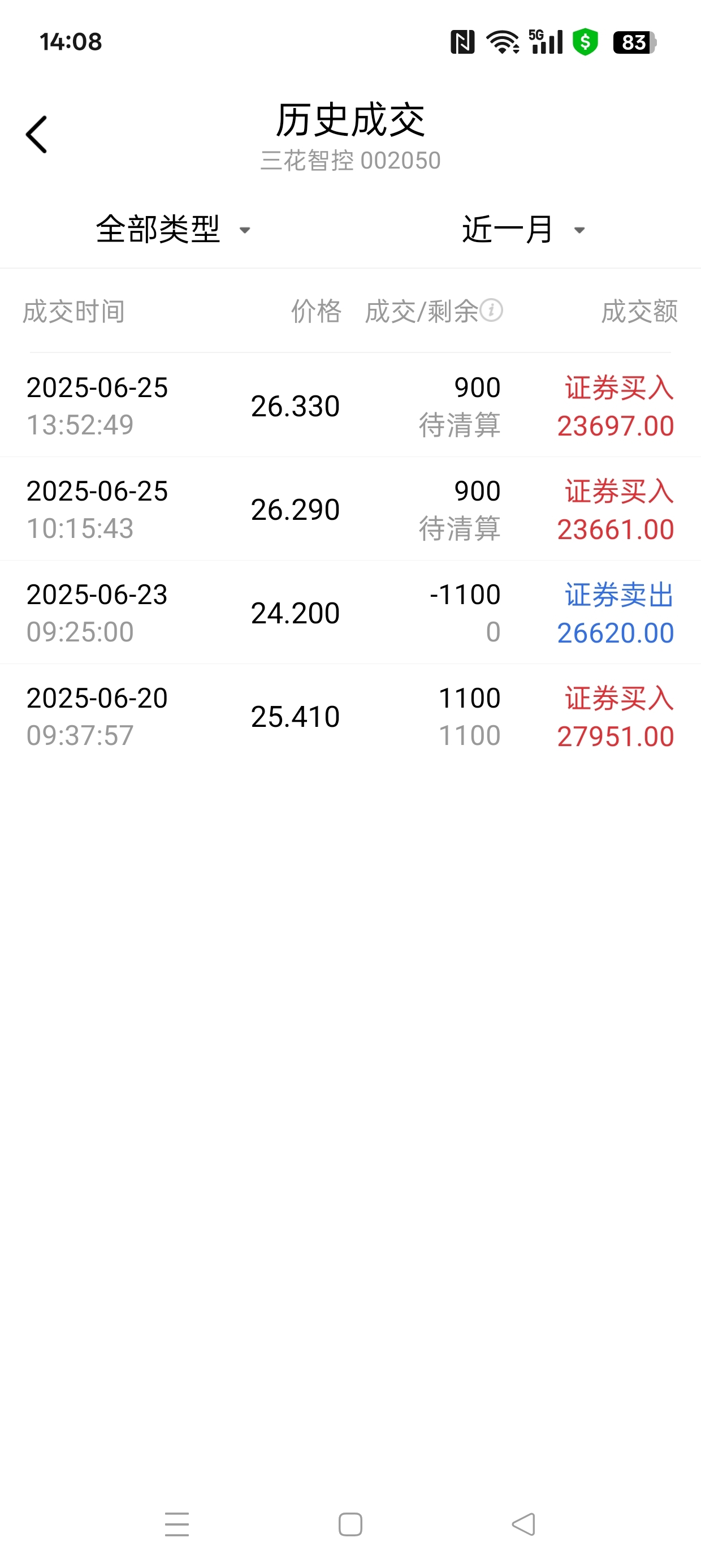Open the 13:52:49 buy record at 26.330
Screen dimensions: 701x1568
pos(350,406)
